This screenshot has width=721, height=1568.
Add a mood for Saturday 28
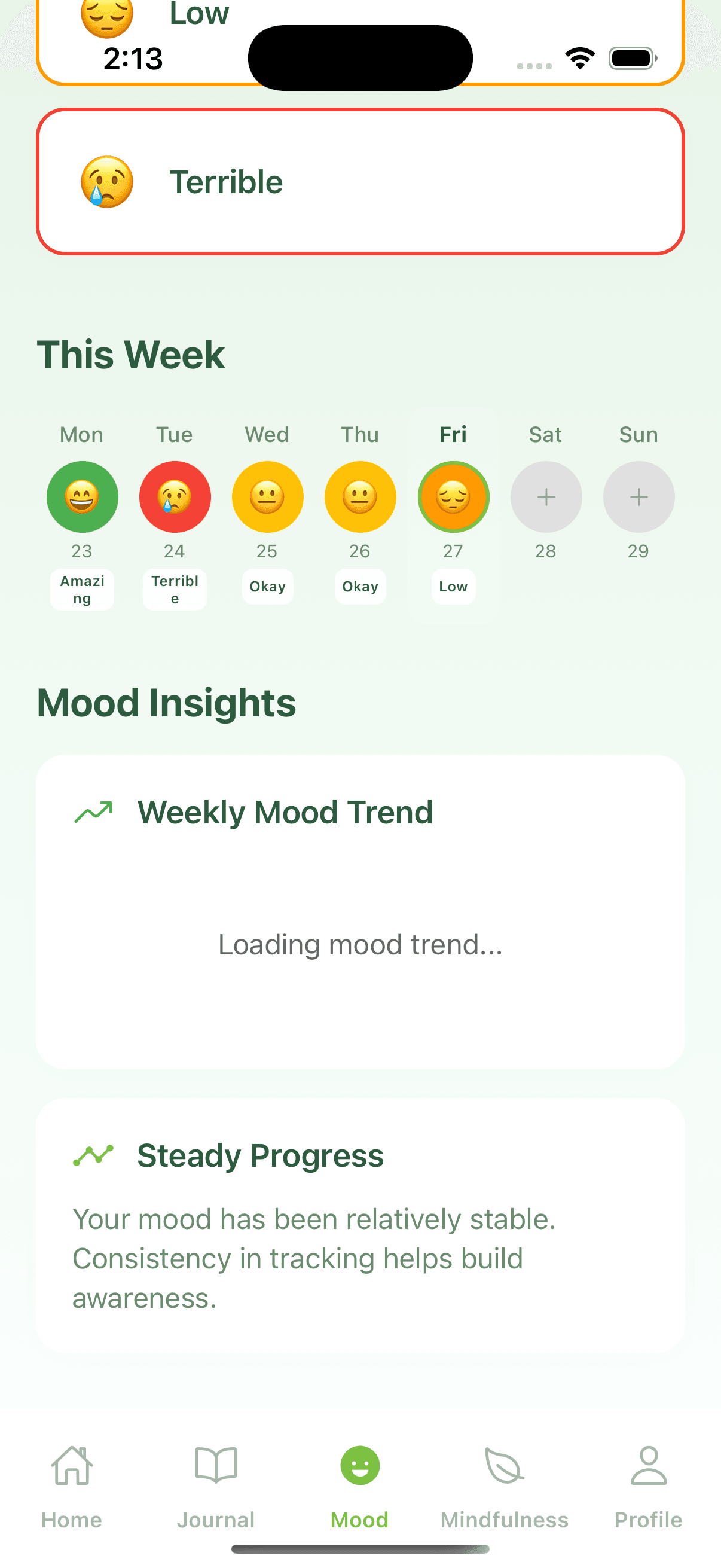point(545,497)
